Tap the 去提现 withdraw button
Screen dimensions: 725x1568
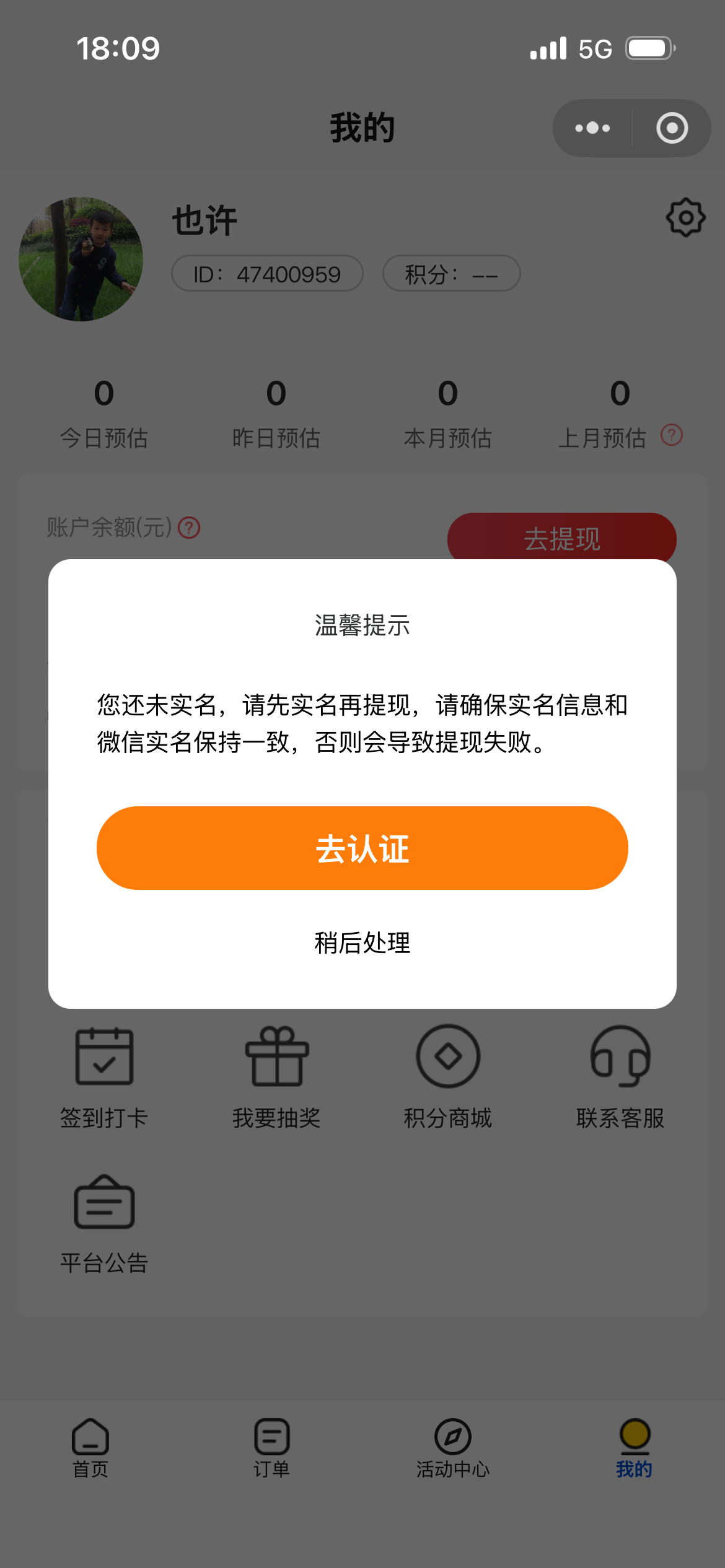coord(561,538)
